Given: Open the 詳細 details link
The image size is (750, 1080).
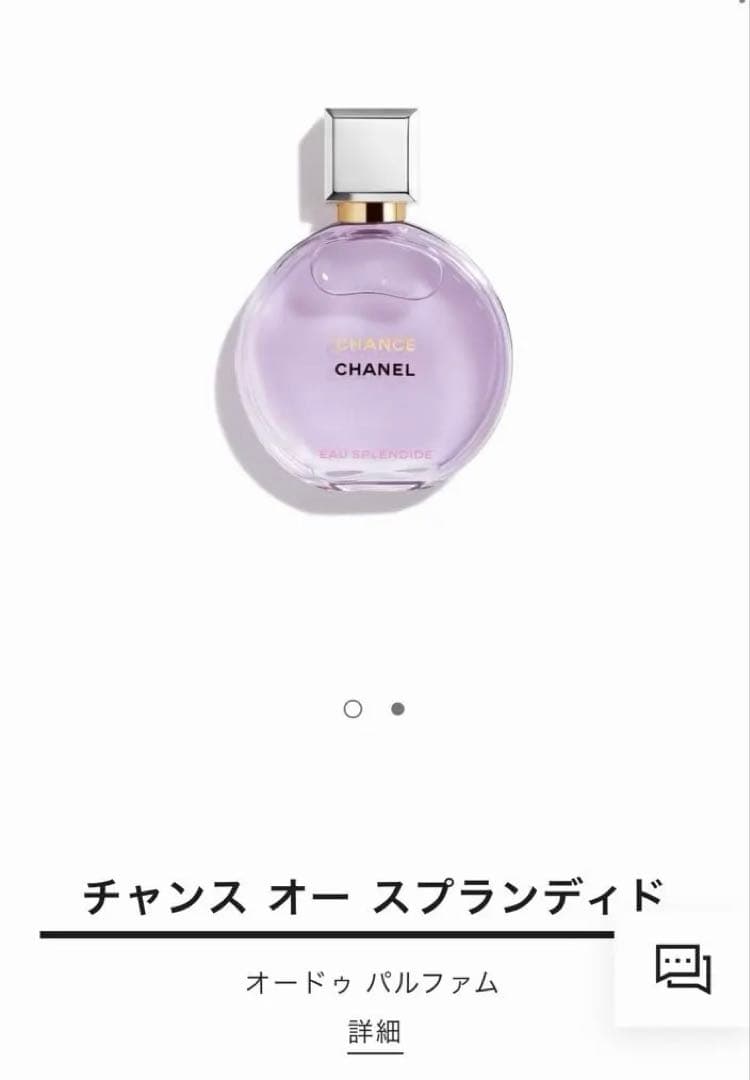Looking at the screenshot, I should point(375,1032).
